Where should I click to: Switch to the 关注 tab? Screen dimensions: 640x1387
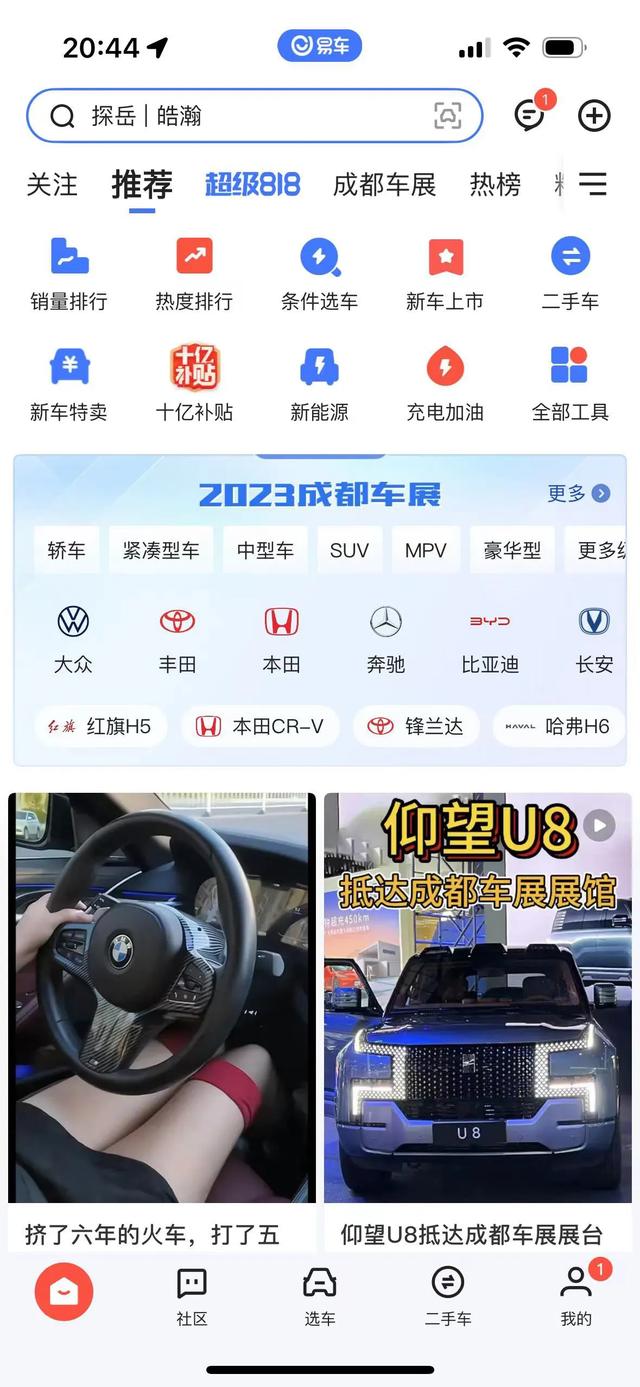pyautogui.click(x=52, y=184)
